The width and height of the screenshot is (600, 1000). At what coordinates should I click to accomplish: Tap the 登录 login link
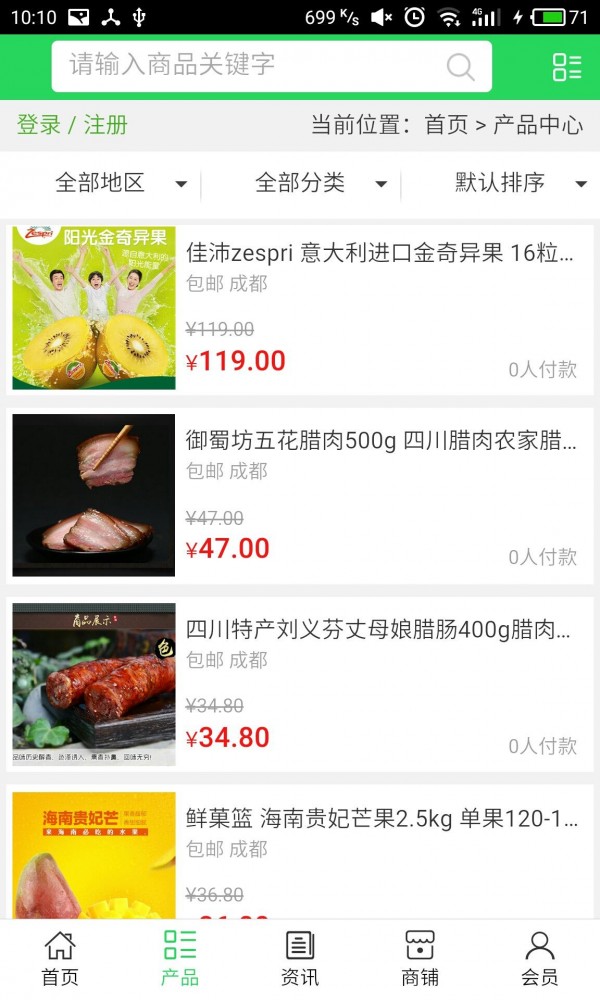click(x=39, y=125)
